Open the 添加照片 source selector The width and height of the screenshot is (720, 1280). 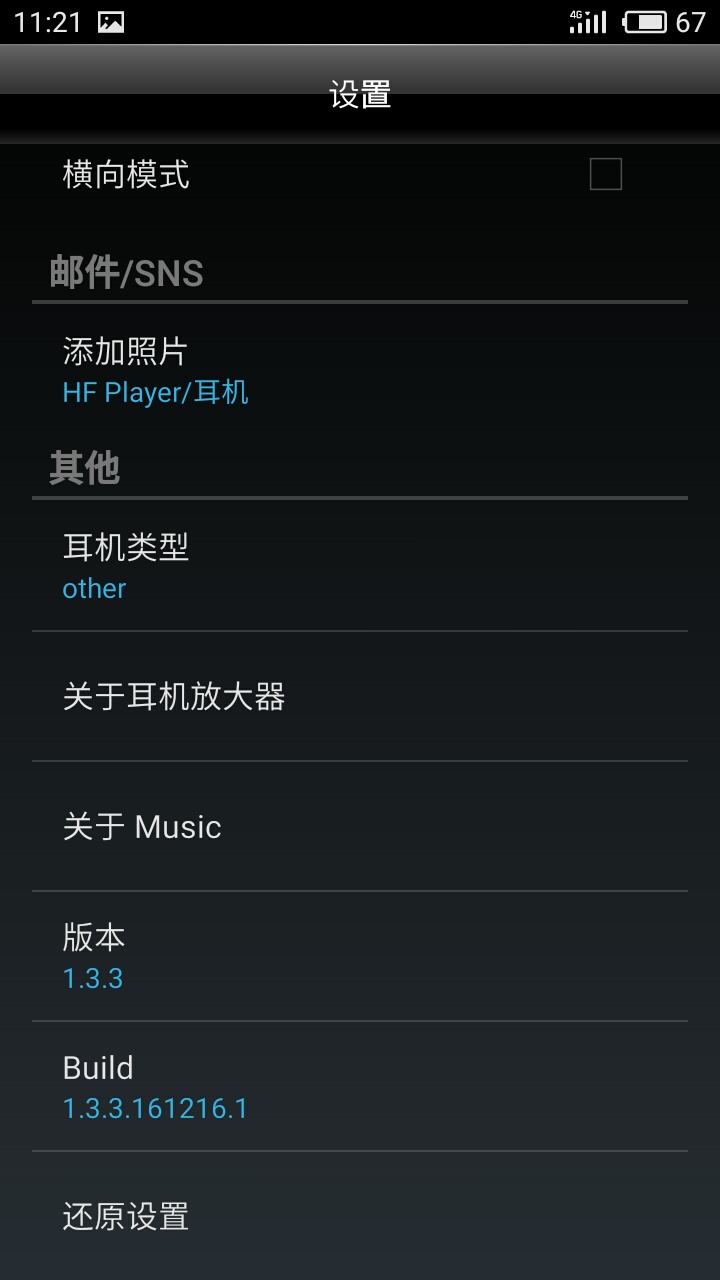360,368
